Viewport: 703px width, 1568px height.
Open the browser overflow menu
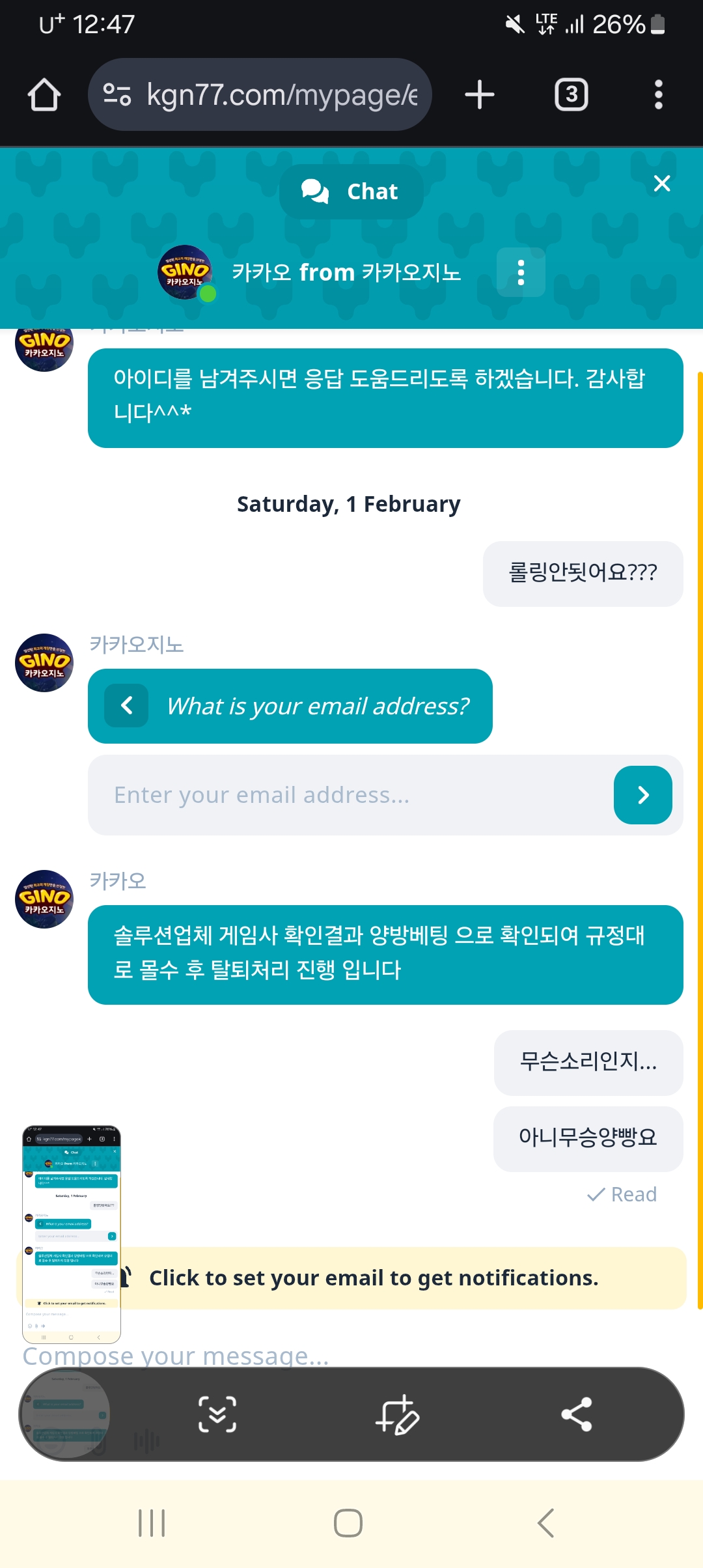click(x=658, y=95)
